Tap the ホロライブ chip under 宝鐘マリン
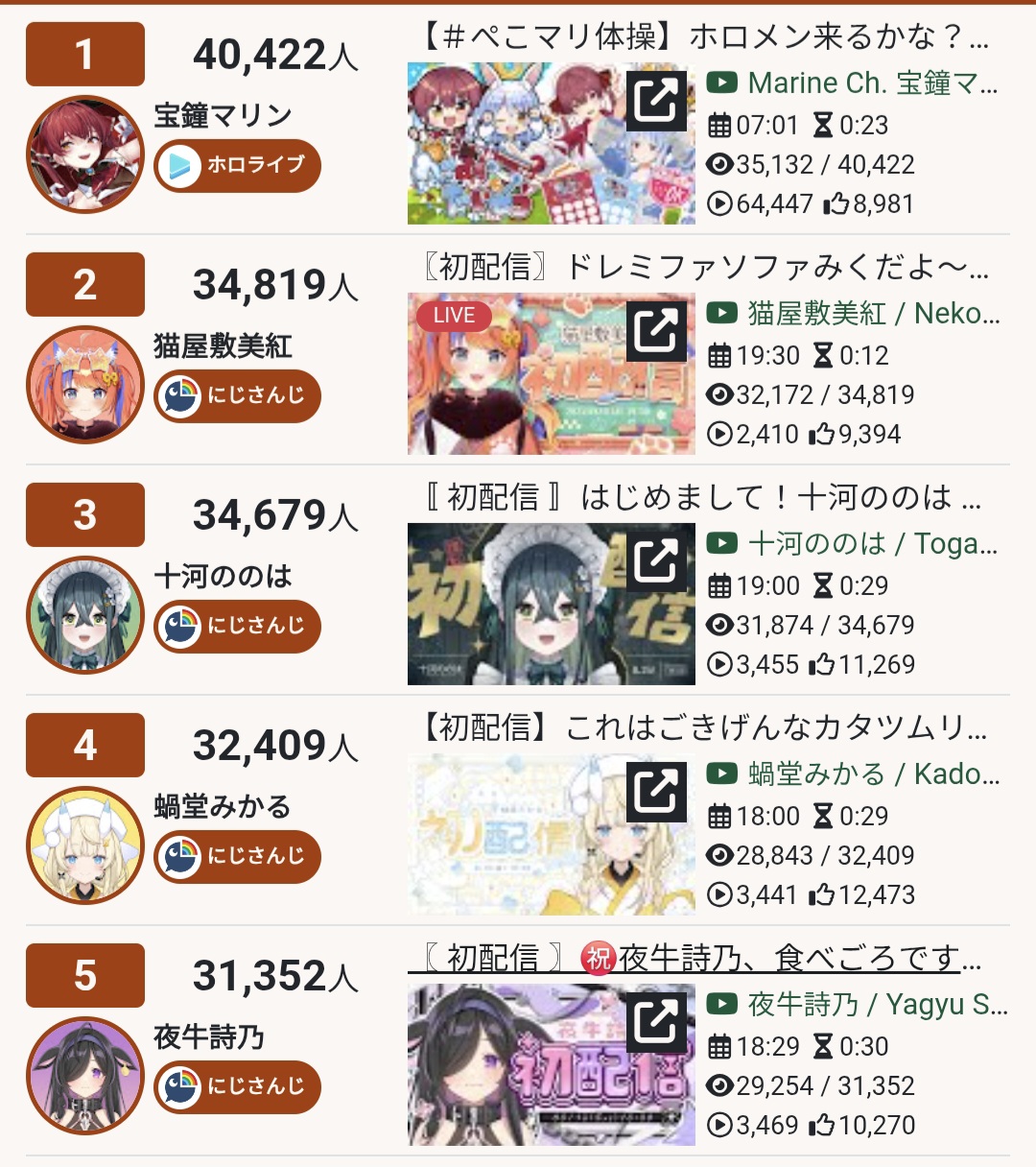Viewport: 1036px width, 1167px height. point(237,165)
